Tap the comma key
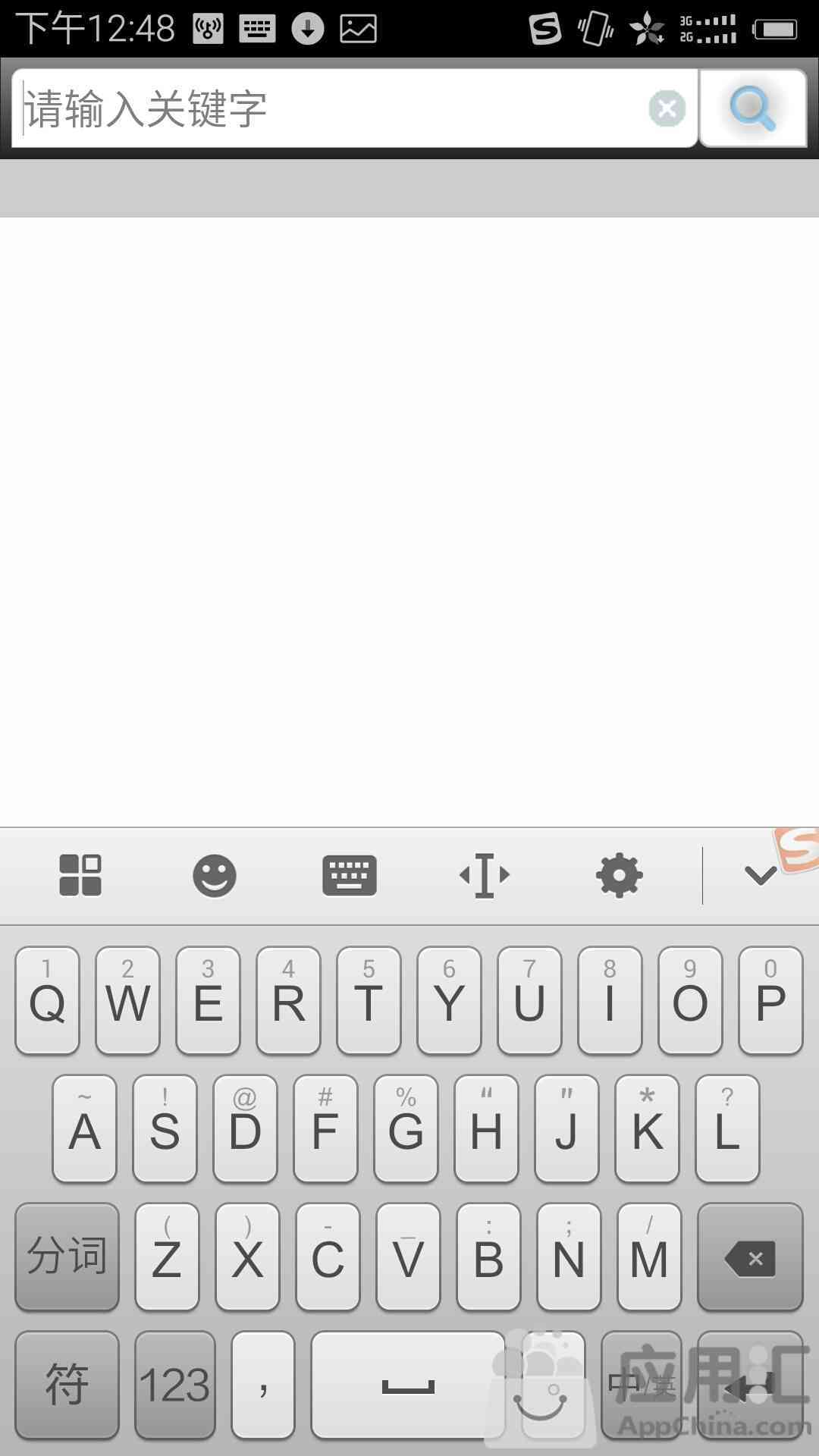 (x=263, y=1385)
